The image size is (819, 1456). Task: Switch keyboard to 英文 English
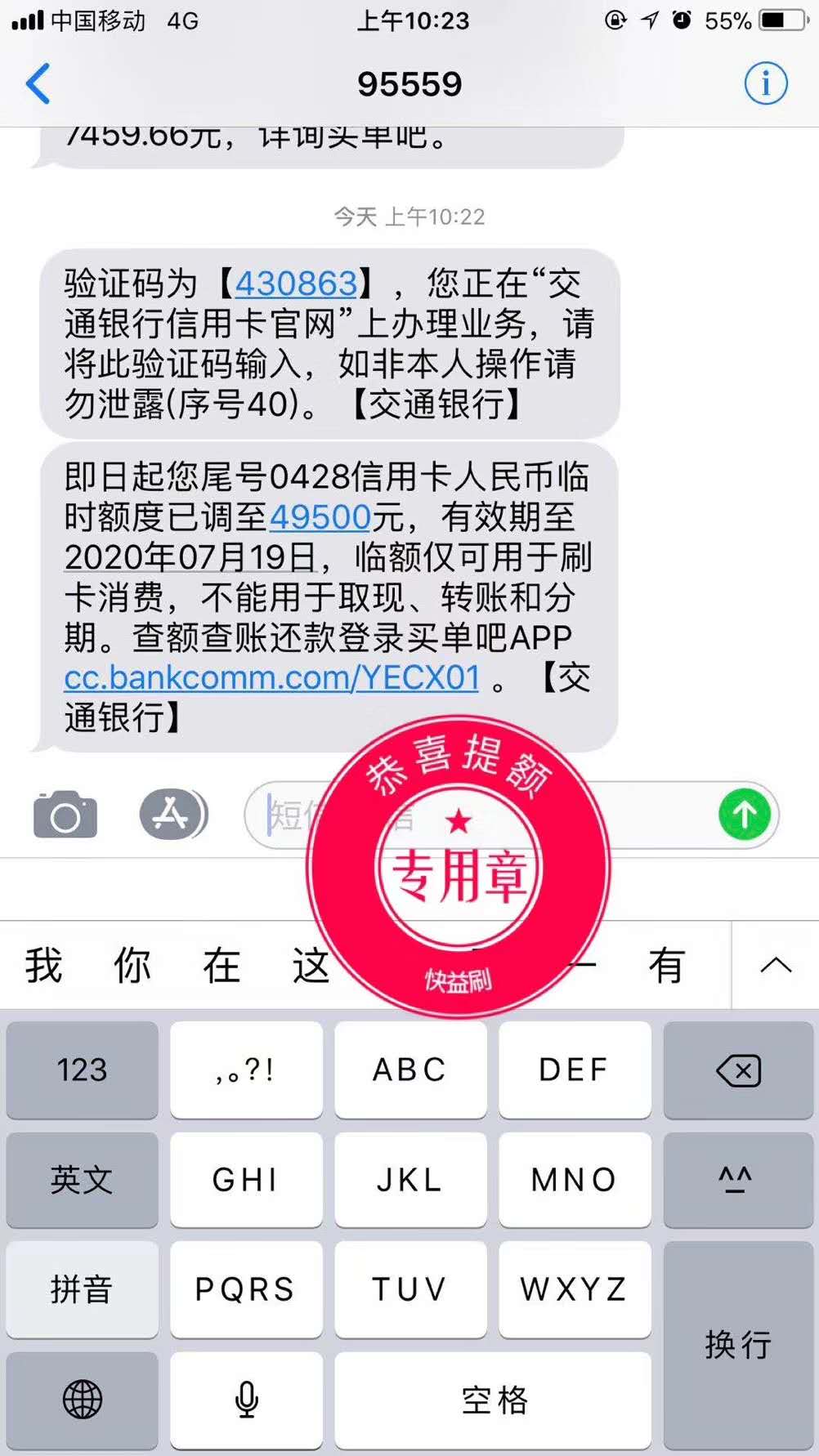click(82, 1179)
